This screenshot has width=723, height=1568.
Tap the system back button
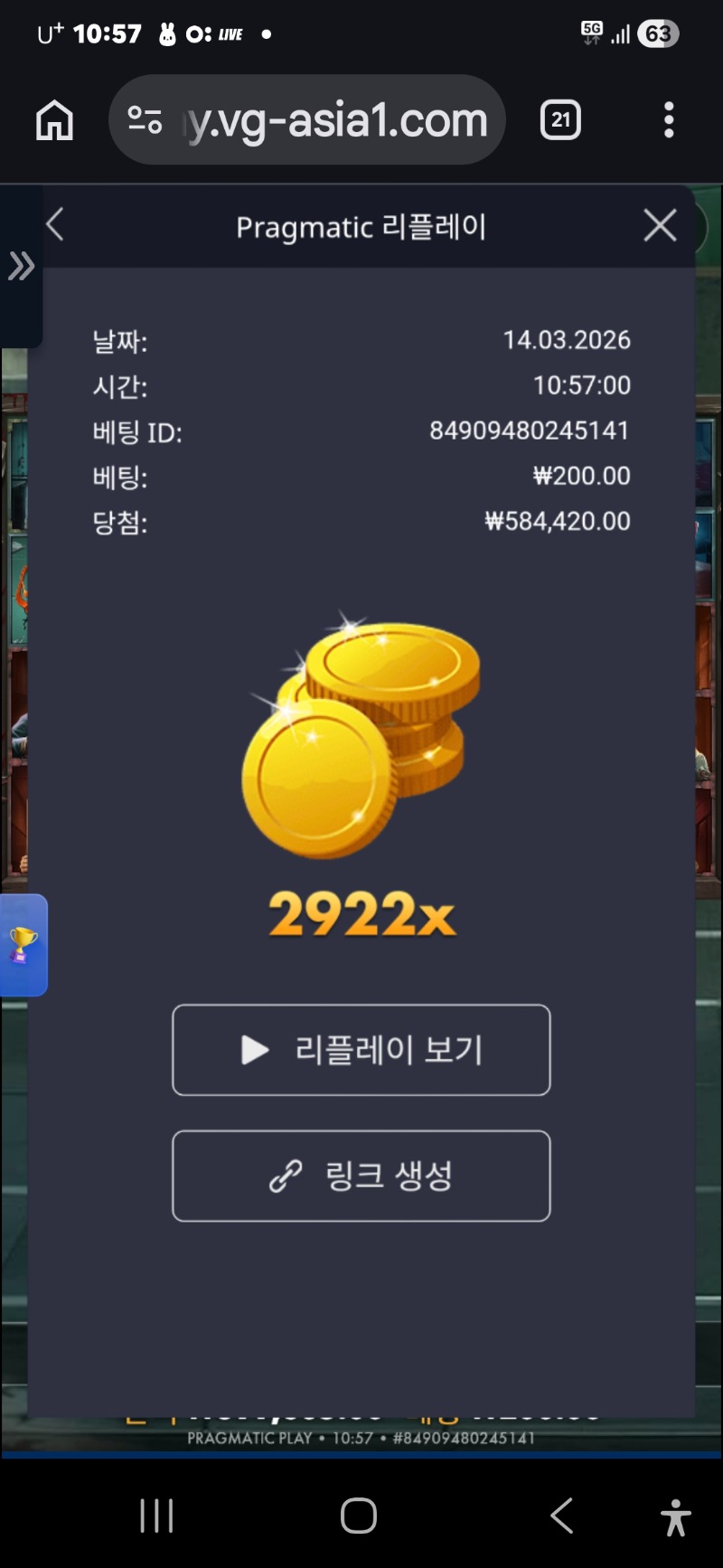point(561,1516)
